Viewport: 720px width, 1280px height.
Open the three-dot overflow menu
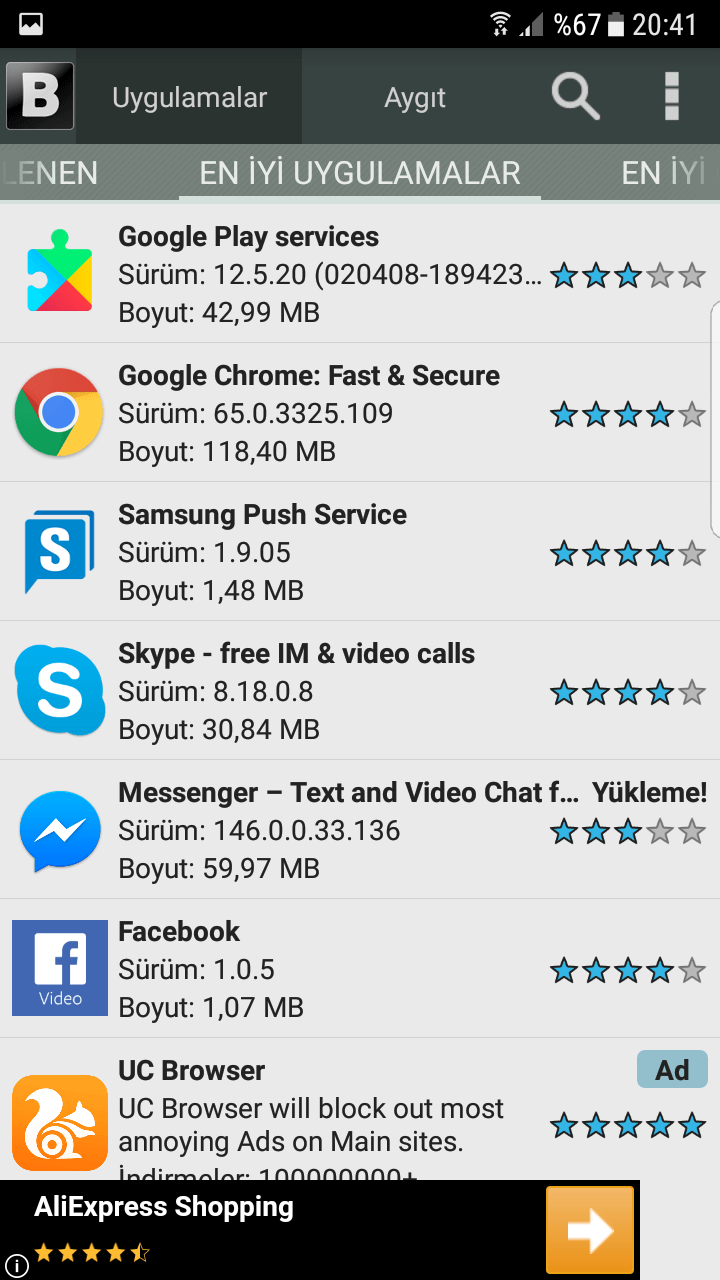tap(672, 97)
